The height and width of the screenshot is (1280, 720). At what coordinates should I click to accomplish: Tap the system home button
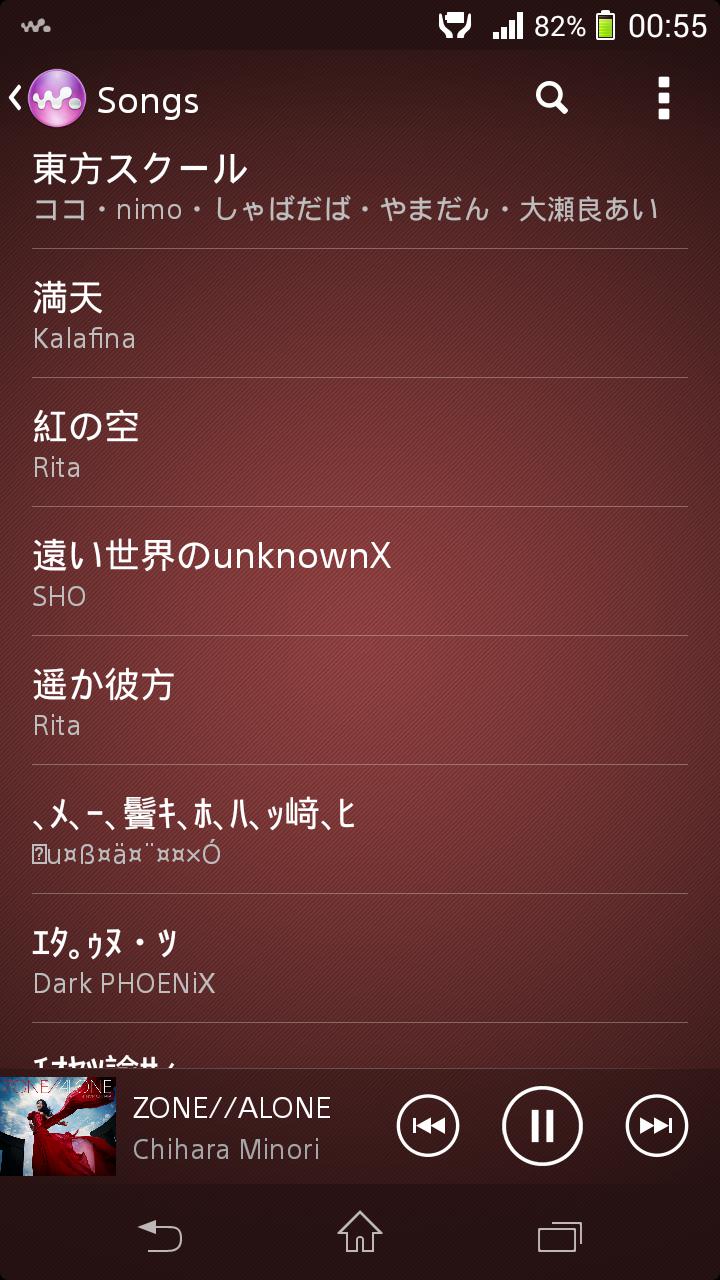pyautogui.click(x=360, y=1233)
